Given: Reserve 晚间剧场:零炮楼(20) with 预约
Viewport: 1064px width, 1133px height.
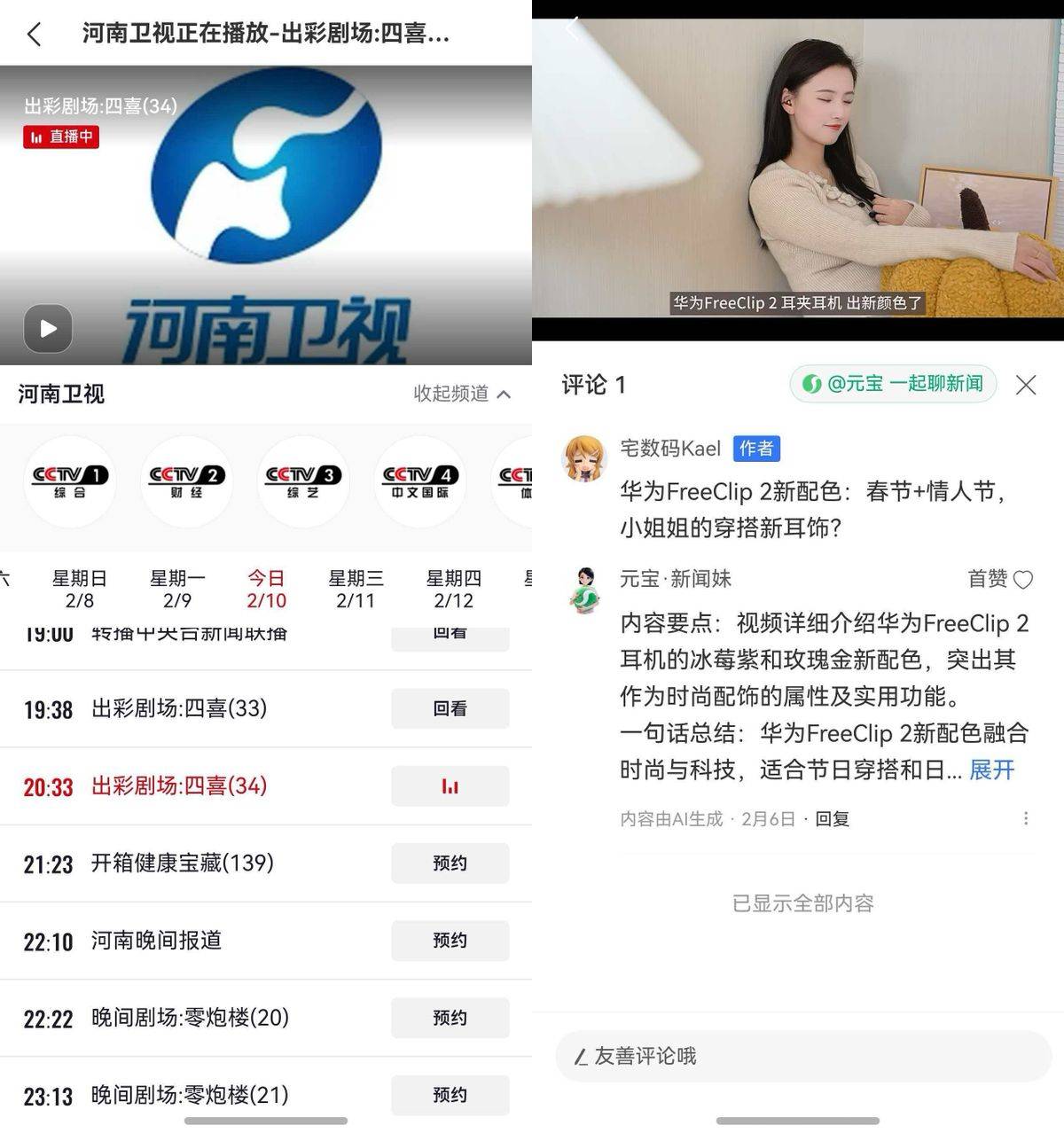Looking at the screenshot, I should [450, 1018].
